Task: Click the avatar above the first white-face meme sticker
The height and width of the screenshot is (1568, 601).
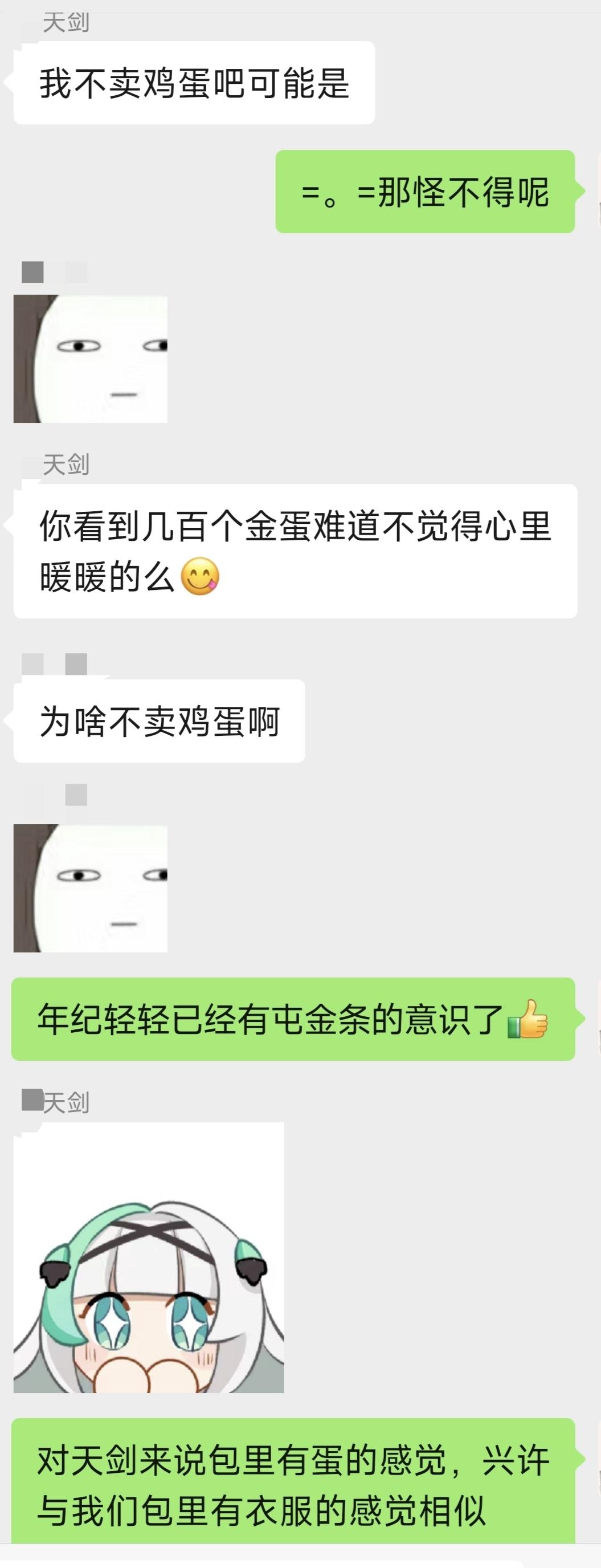Action: point(32,272)
